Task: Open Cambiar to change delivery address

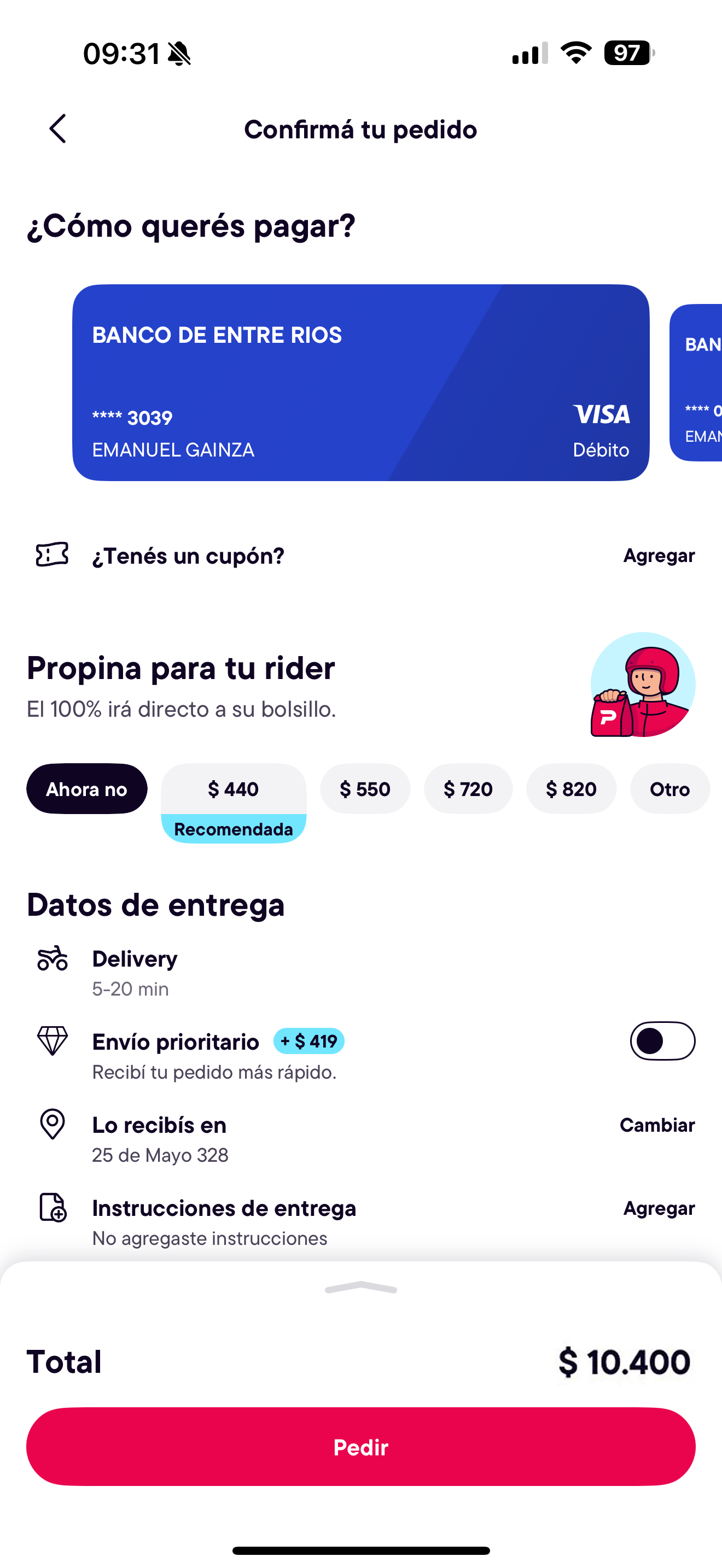Action: 657,1125
